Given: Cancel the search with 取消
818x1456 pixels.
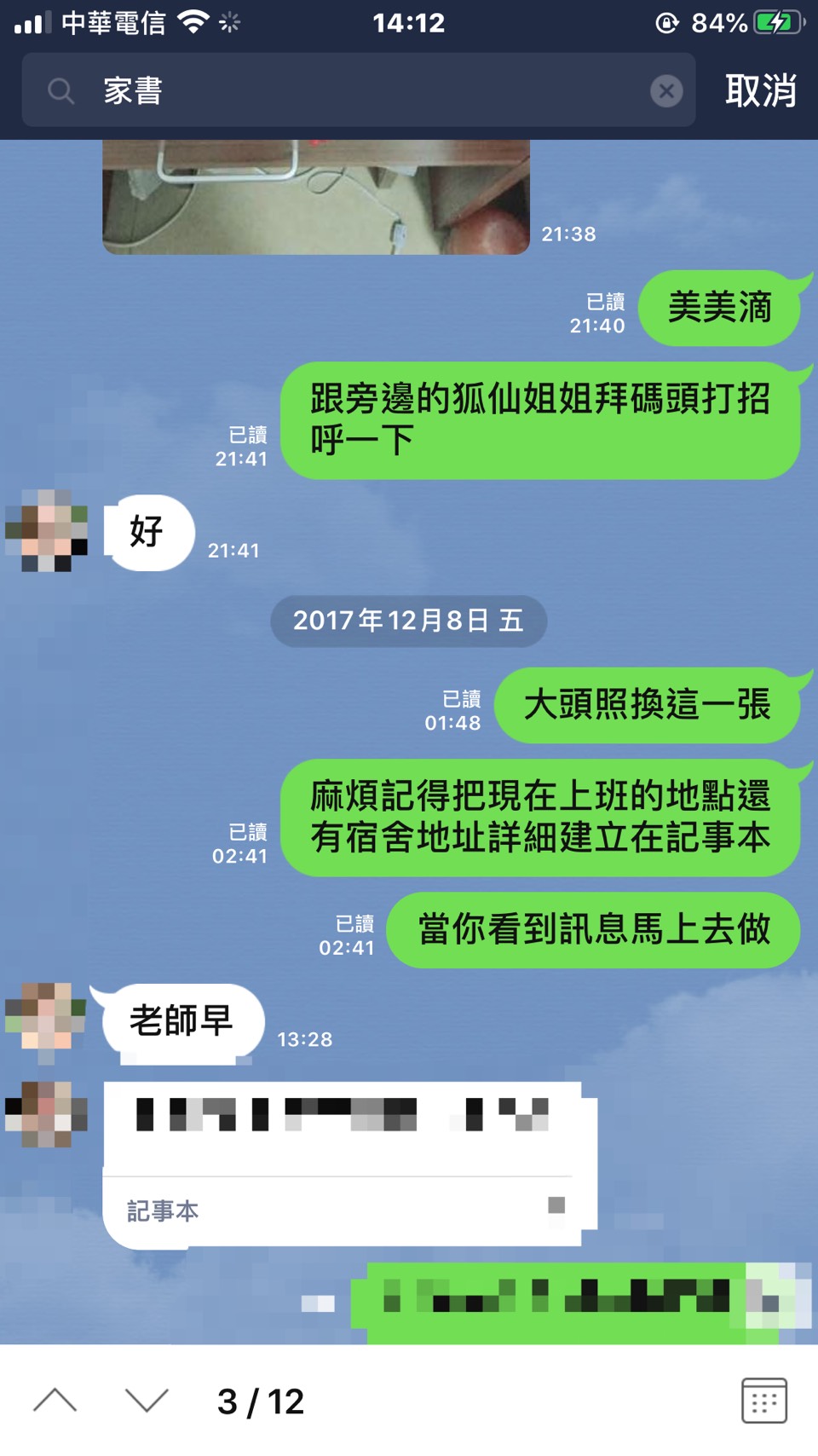Looking at the screenshot, I should coord(760,90).
